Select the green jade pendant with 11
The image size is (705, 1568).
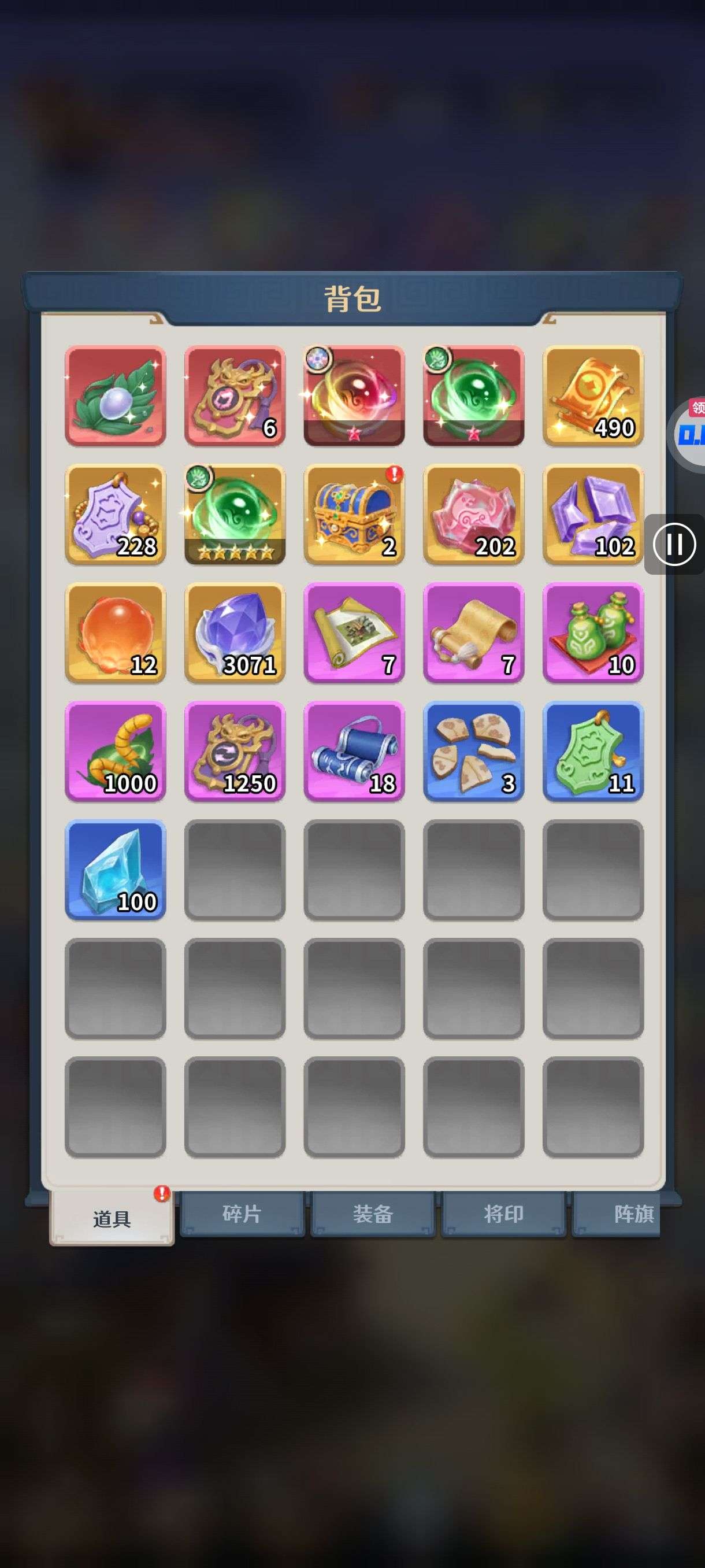(x=593, y=751)
